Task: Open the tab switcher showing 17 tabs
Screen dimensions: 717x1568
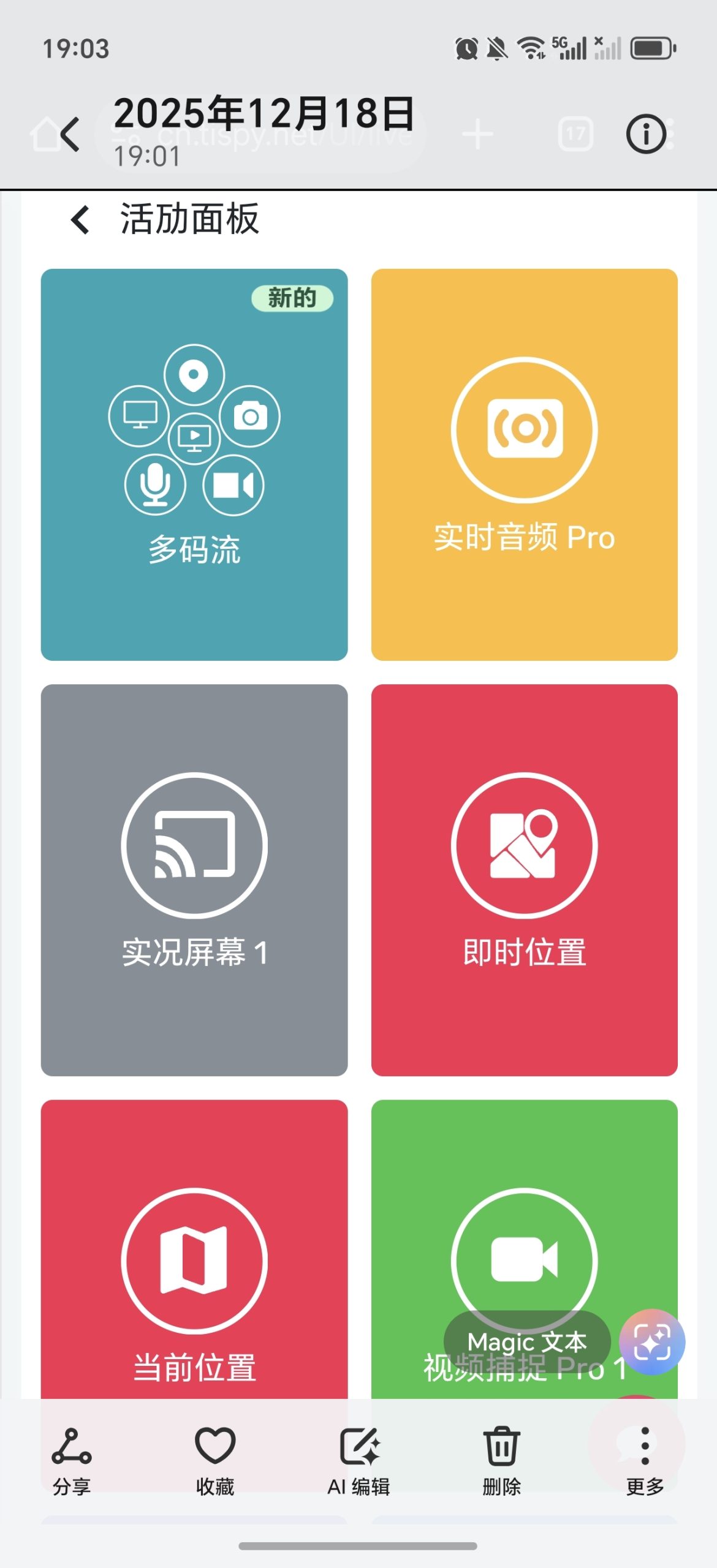Action: click(574, 135)
